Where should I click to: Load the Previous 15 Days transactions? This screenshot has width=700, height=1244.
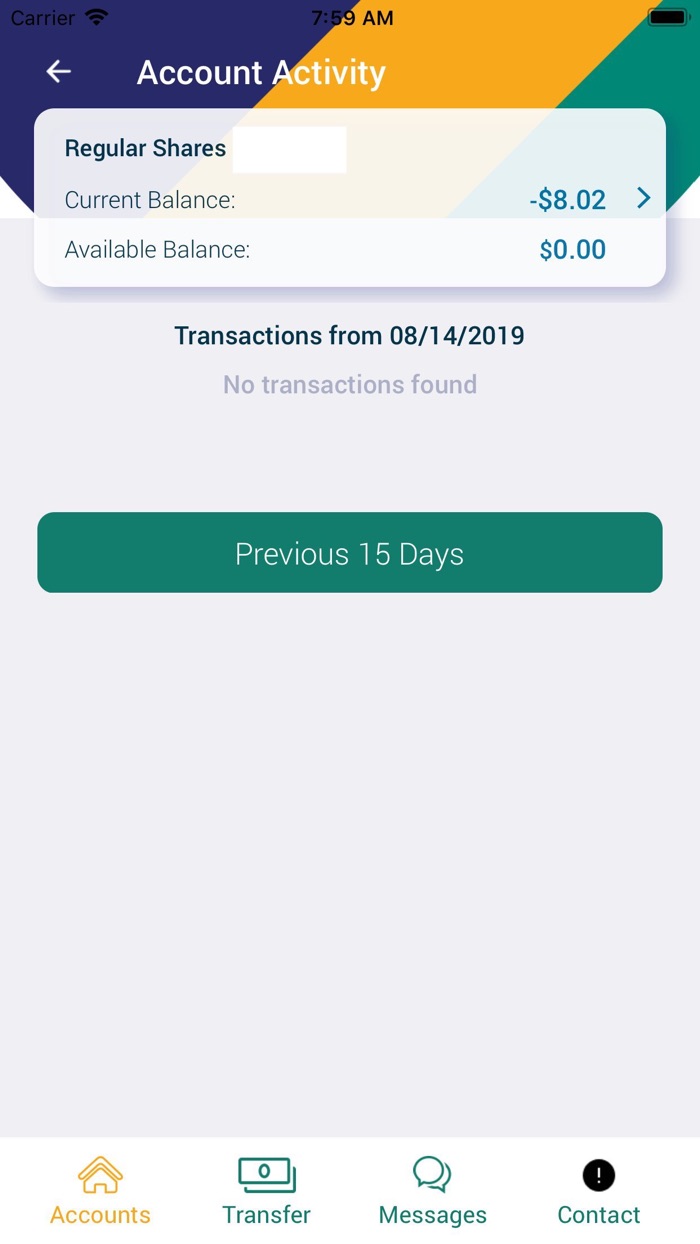[x=350, y=553]
